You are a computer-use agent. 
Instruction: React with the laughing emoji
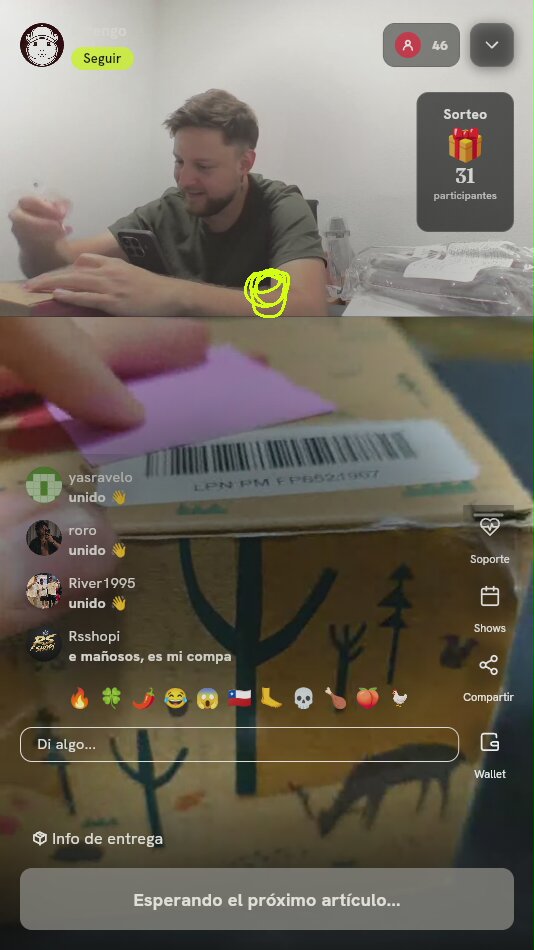pyautogui.click(x=175, y=698)
